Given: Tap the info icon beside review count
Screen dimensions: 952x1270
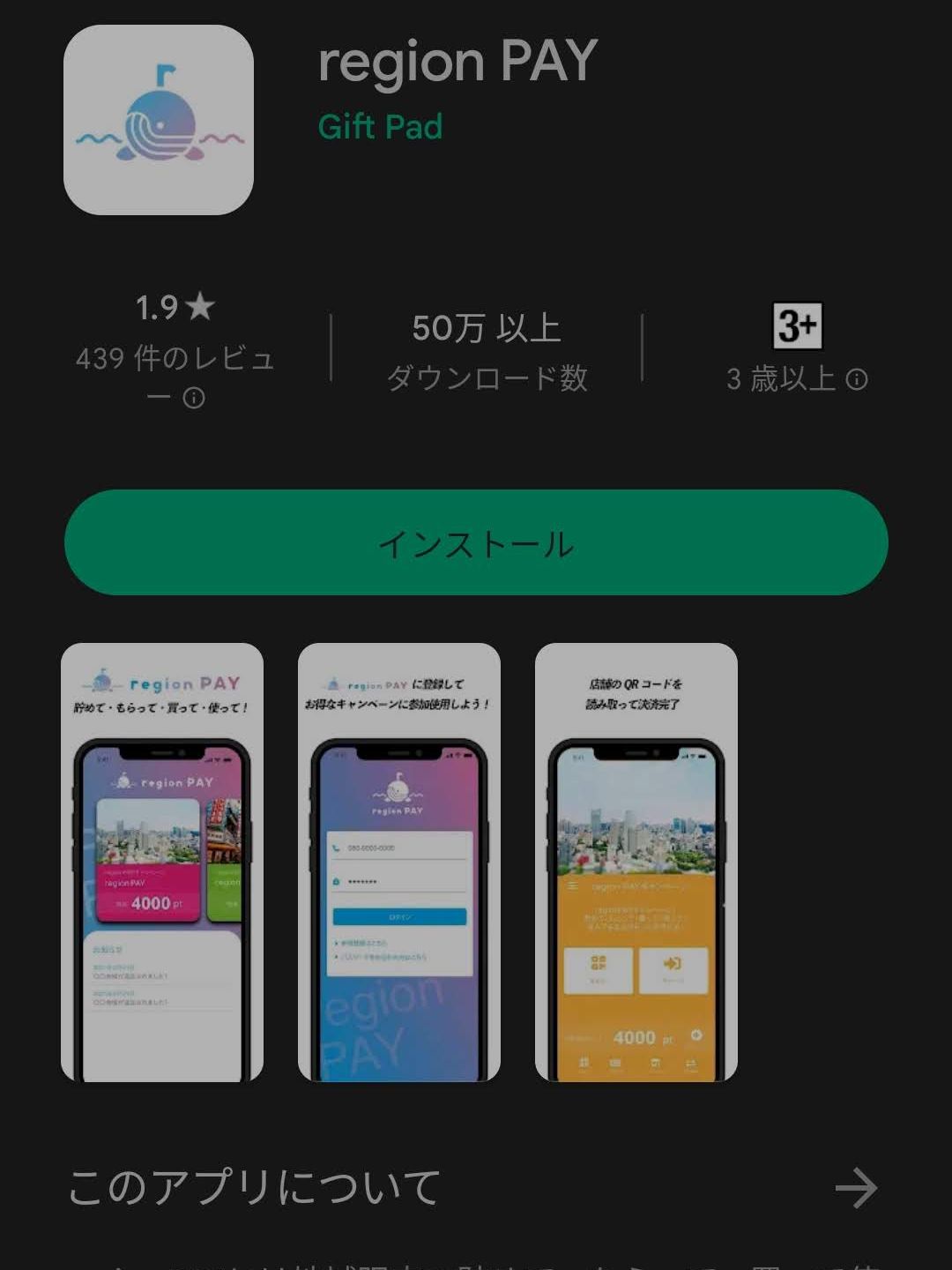Looking at the screenshot, I should (x=194, y=399).
